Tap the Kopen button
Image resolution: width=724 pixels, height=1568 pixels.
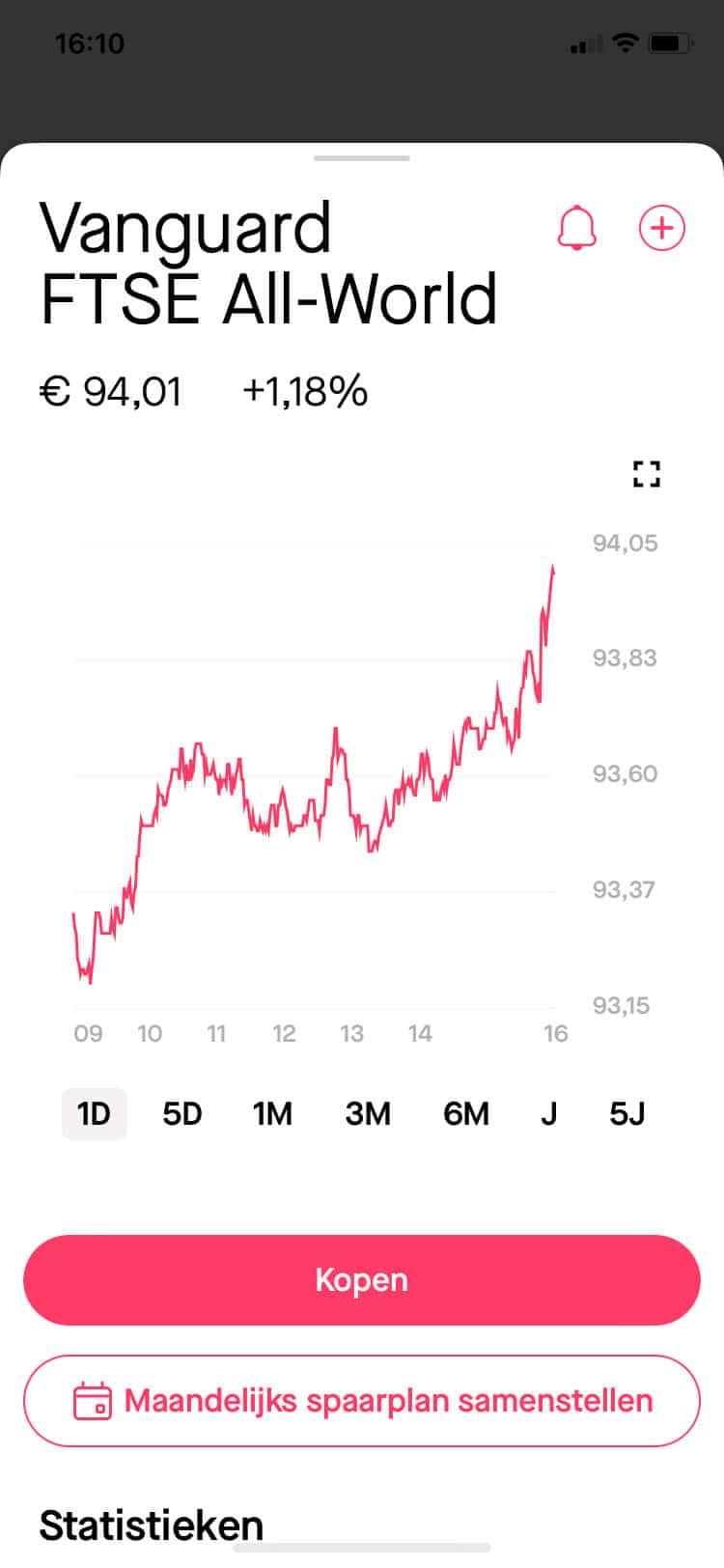[362, 1280]
